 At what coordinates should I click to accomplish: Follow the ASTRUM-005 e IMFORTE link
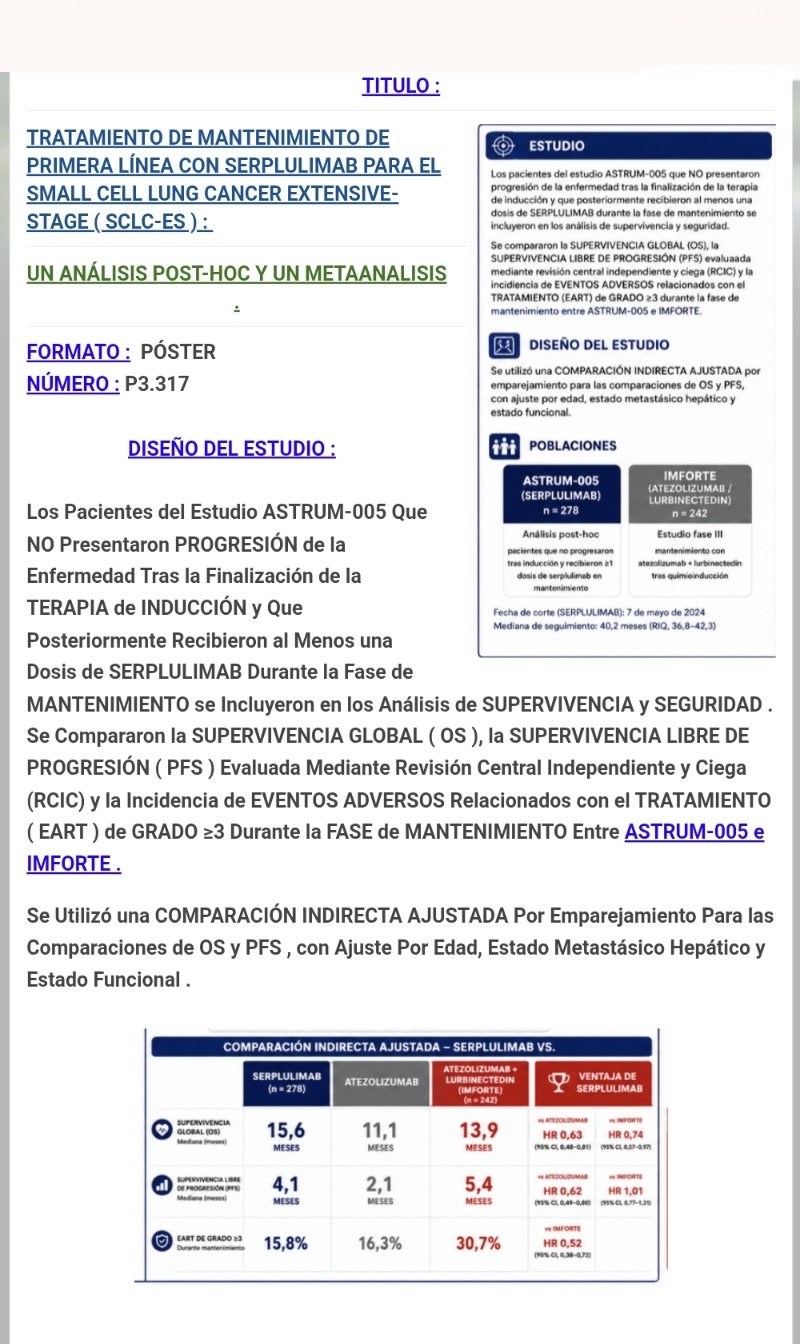pos(396,847)
